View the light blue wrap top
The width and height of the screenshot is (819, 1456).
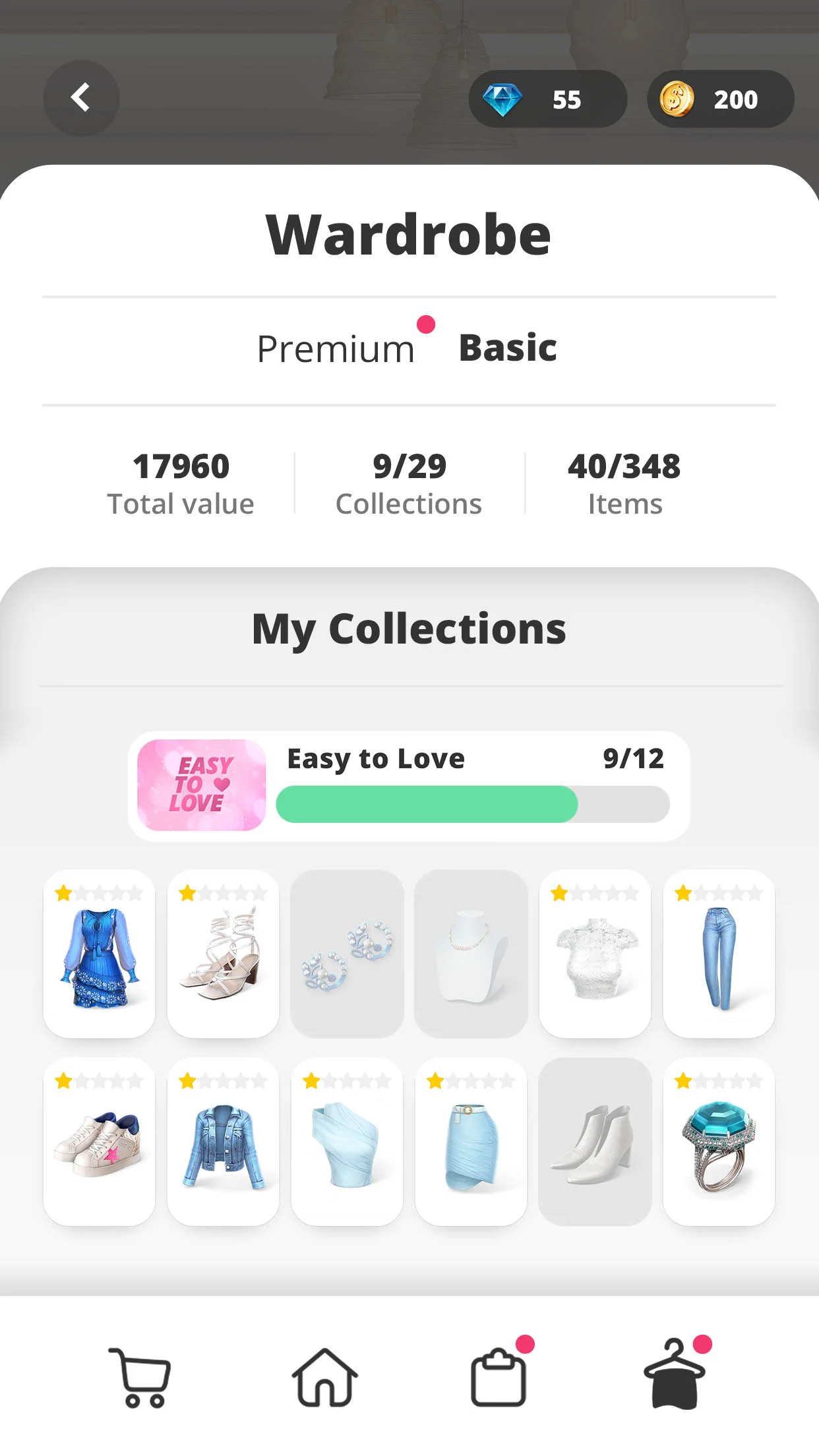coord(348,1142)
